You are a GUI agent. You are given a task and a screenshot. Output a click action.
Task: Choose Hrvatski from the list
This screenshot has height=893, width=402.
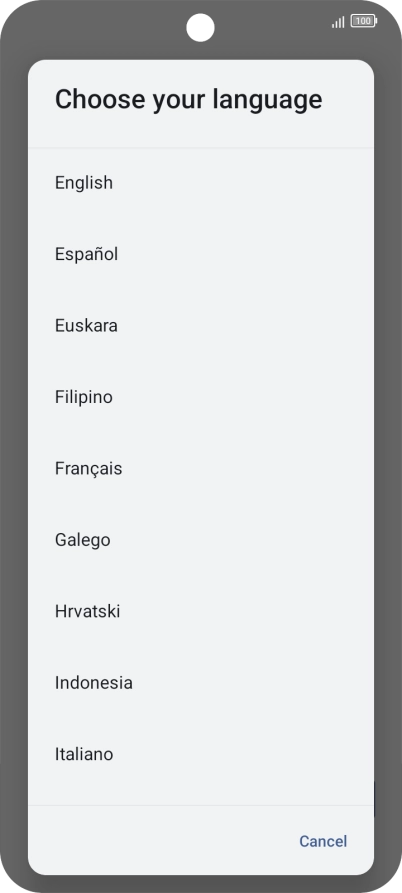201,612
